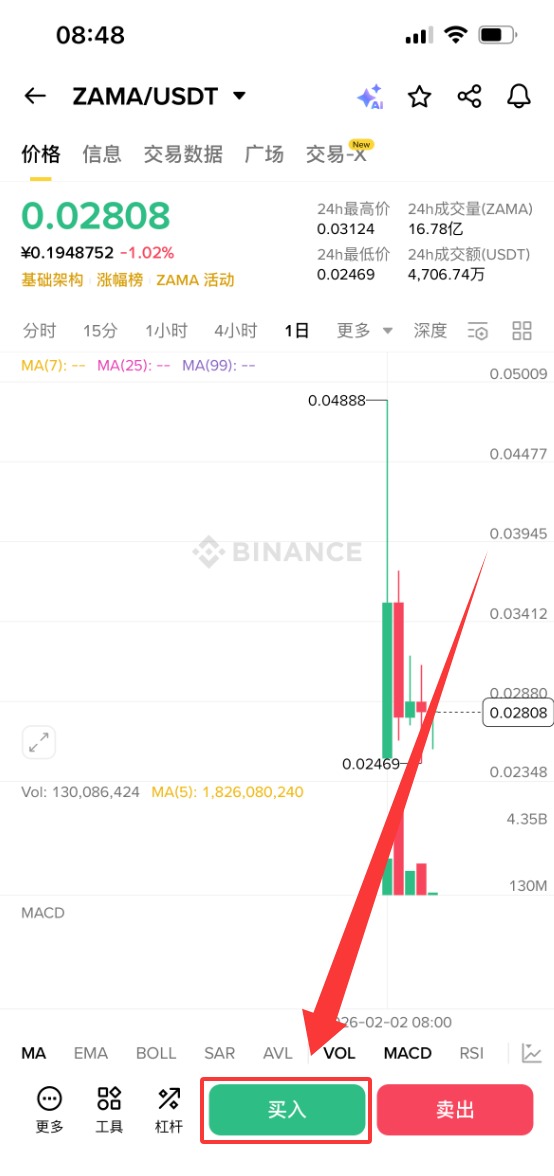The height and width of the screenshot is (1176, 554).
Task: Expand the chart to fullscreen
Action: 38,742
